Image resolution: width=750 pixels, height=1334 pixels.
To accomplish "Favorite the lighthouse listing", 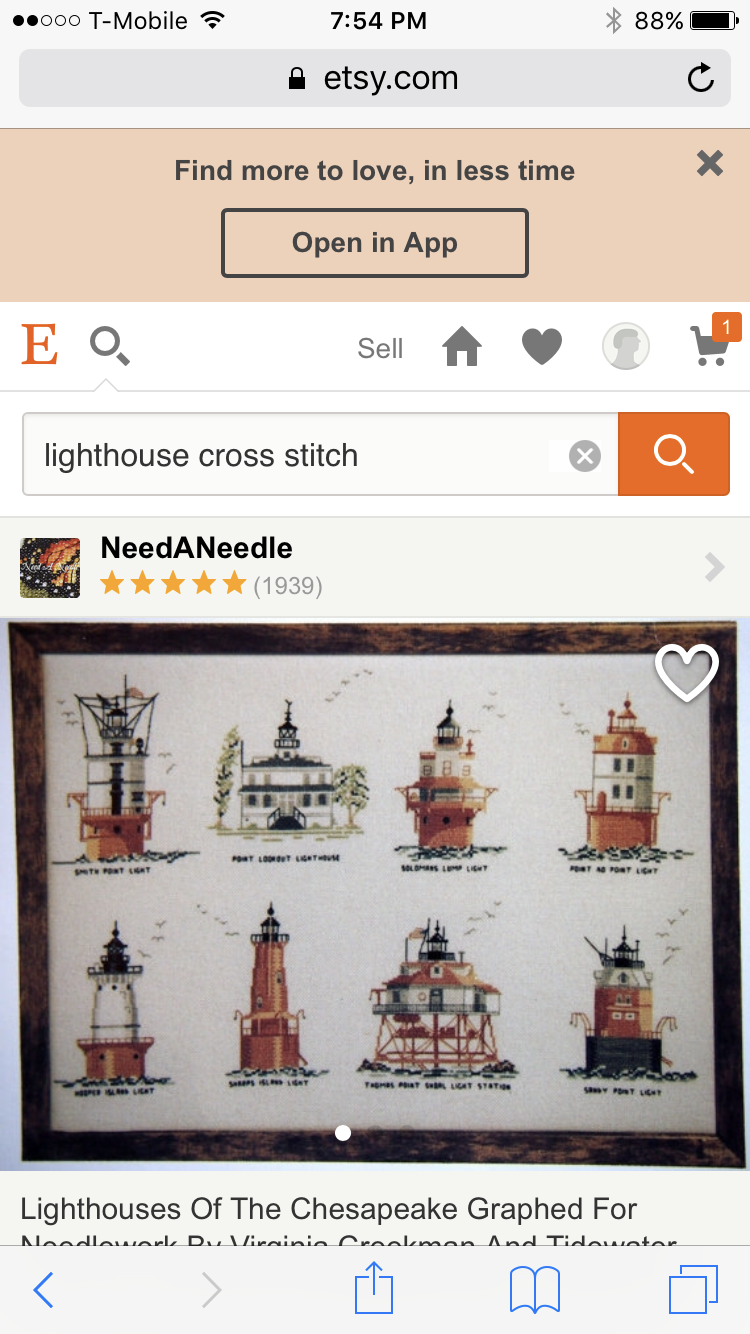I will pos(686,672).
